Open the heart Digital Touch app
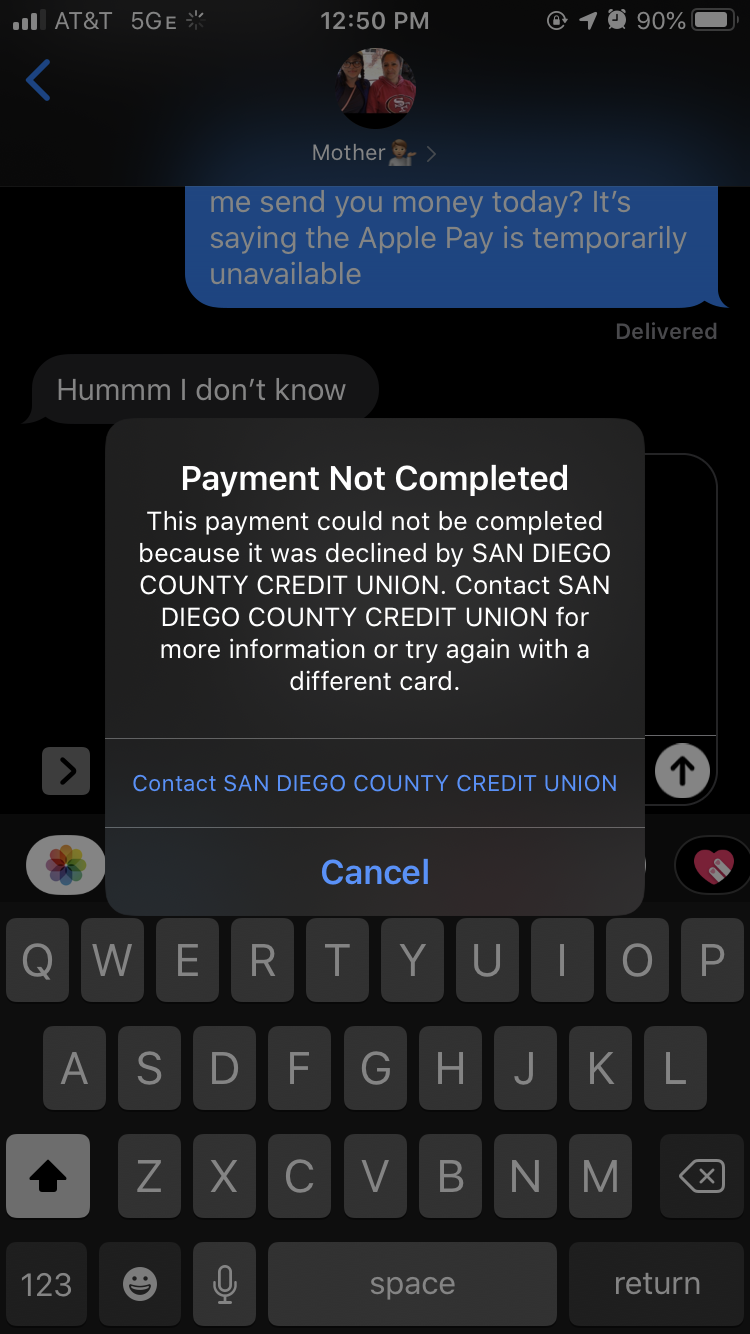The image size is (750, 1334). click(x=712, y=865)
